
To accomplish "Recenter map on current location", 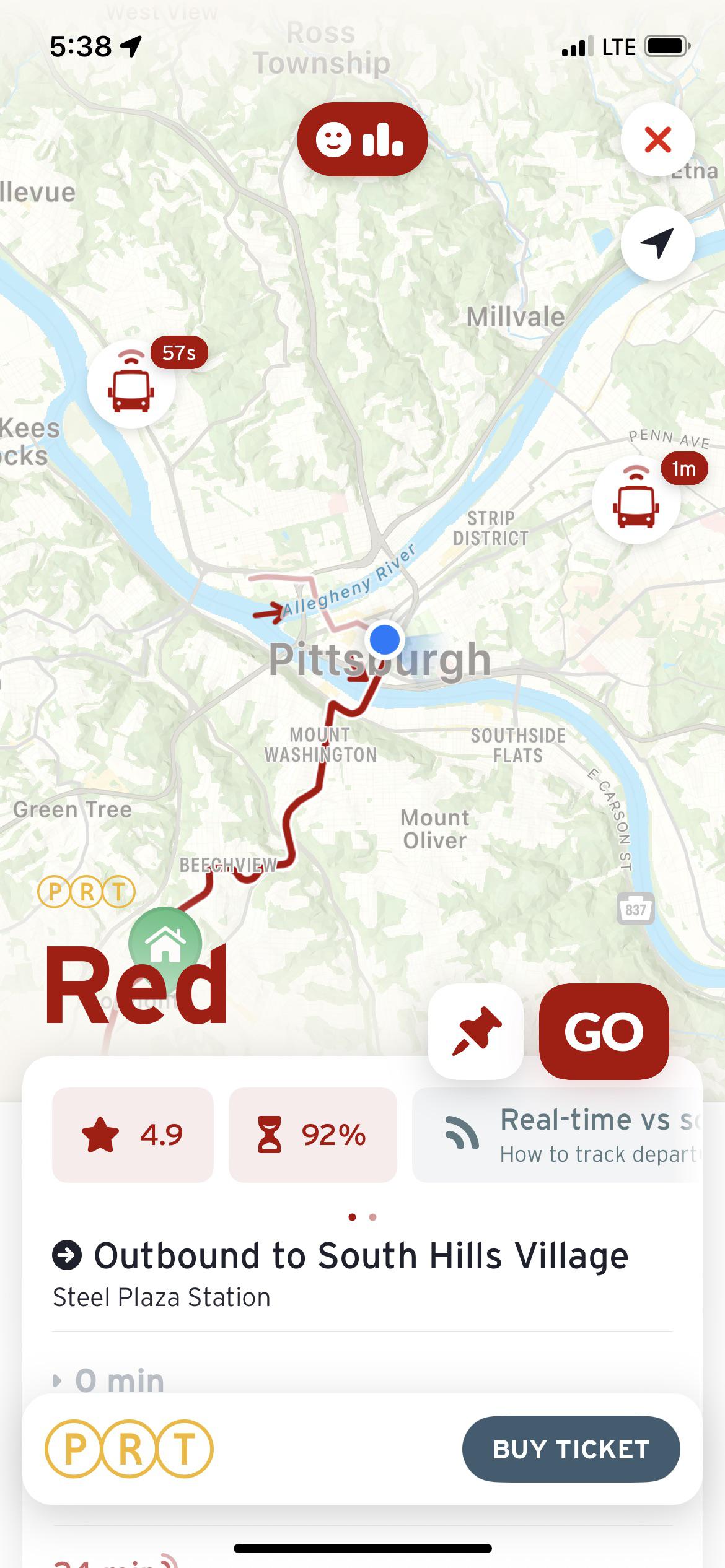I will pyautogui.click(x=657, y=243).
